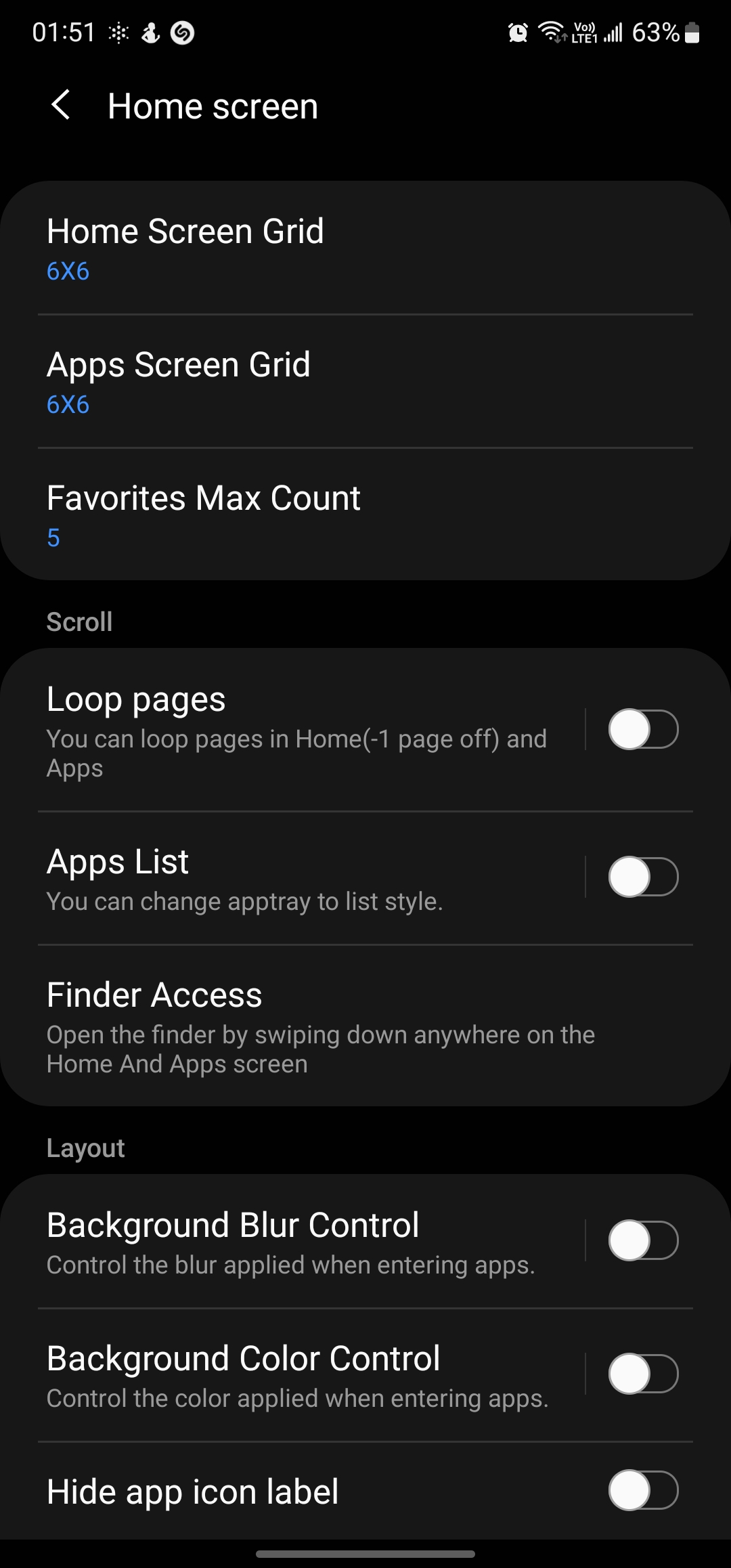The height and width of the screenshot is (1568, 731).
Task: Turn on the Loop pages switch
Action: point(643,729)
